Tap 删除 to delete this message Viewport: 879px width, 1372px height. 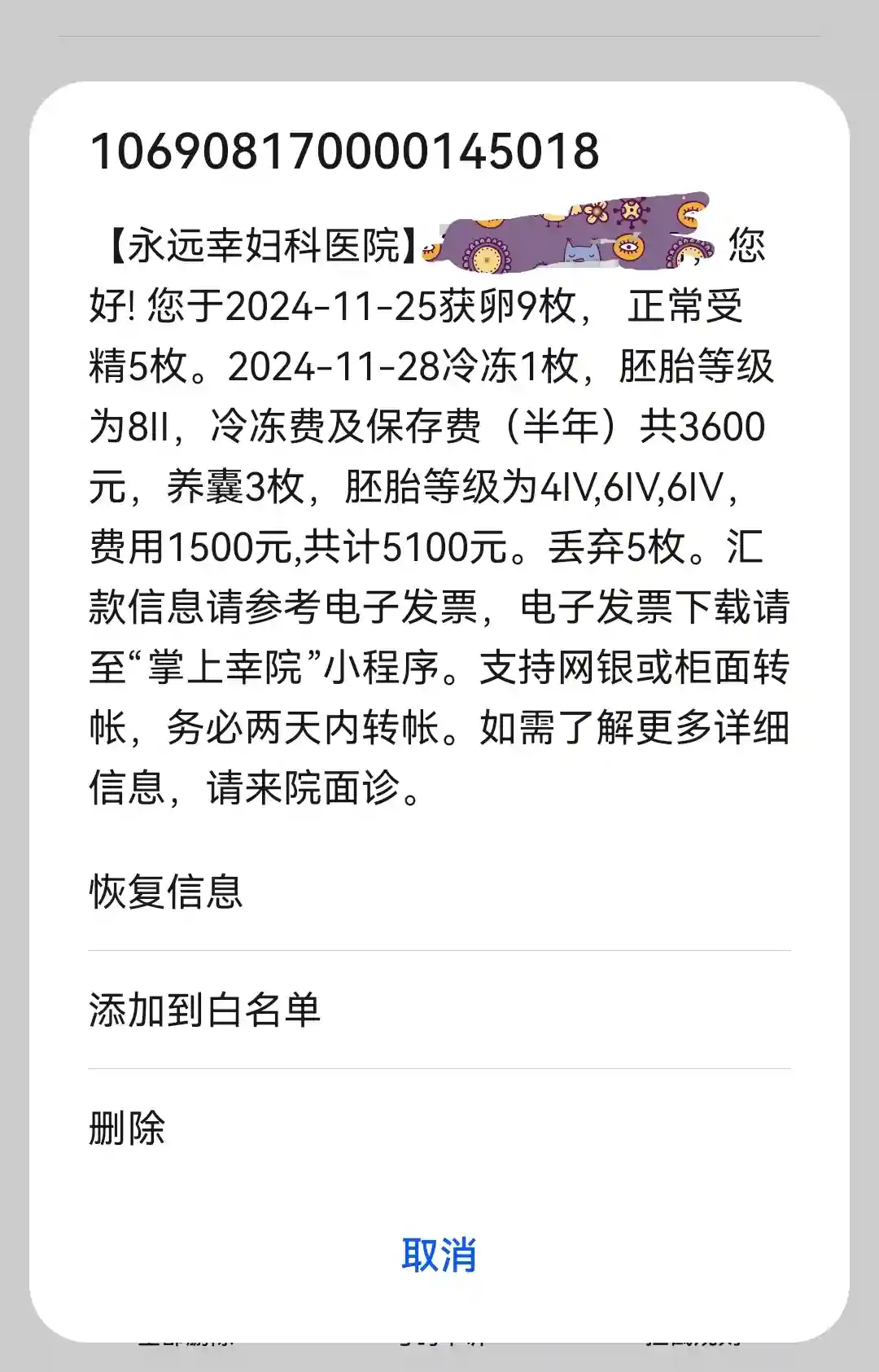[x=127, y=1129]
